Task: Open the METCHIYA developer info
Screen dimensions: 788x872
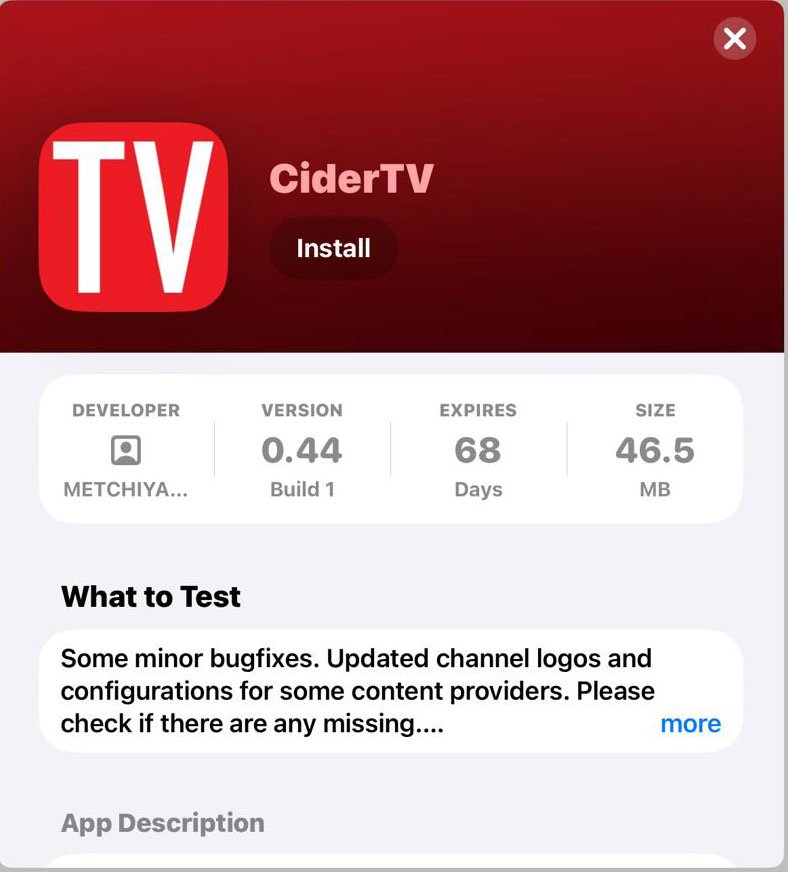Action: 126,451
